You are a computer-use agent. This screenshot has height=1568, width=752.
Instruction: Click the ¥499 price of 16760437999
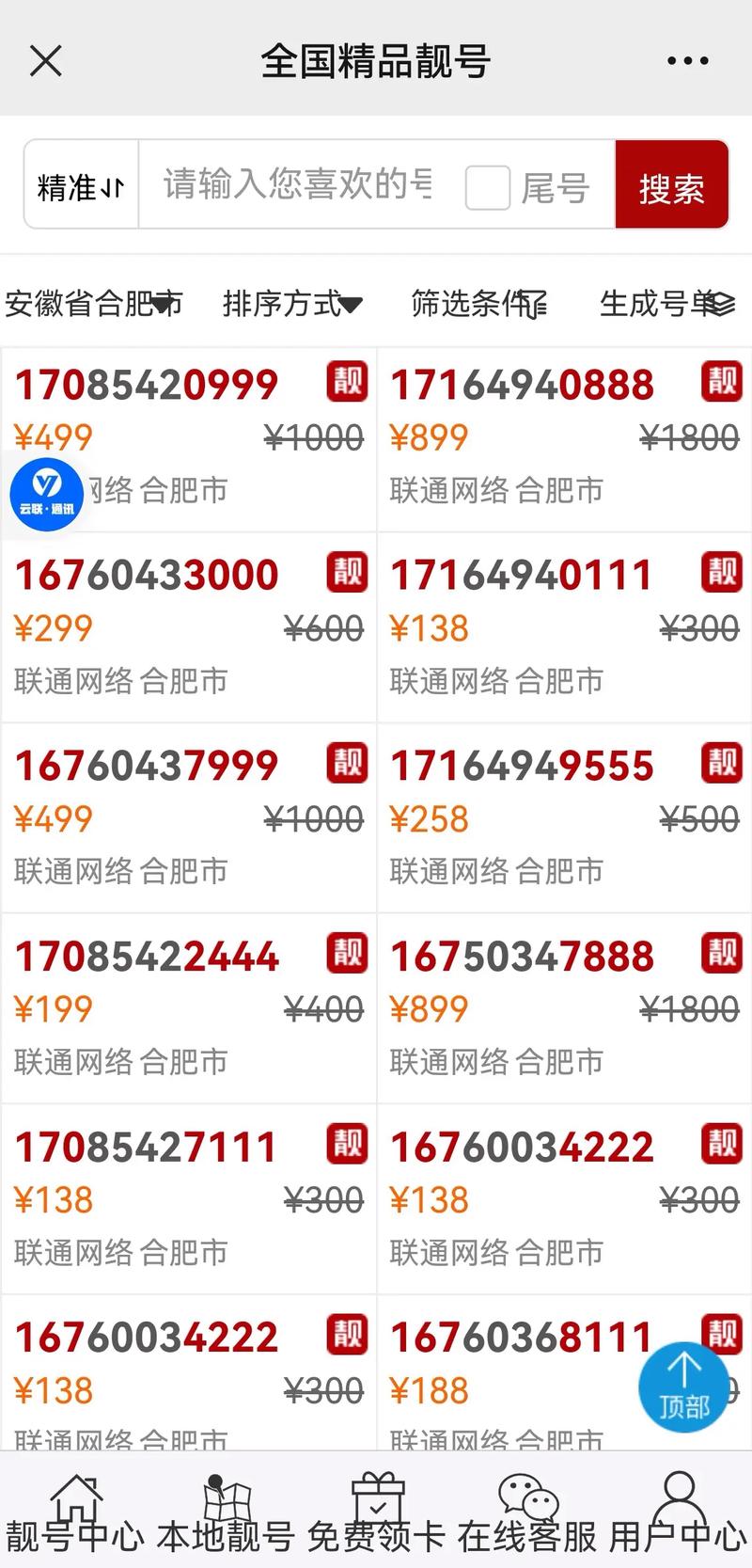pyautogui.click(x=53, y=818)
